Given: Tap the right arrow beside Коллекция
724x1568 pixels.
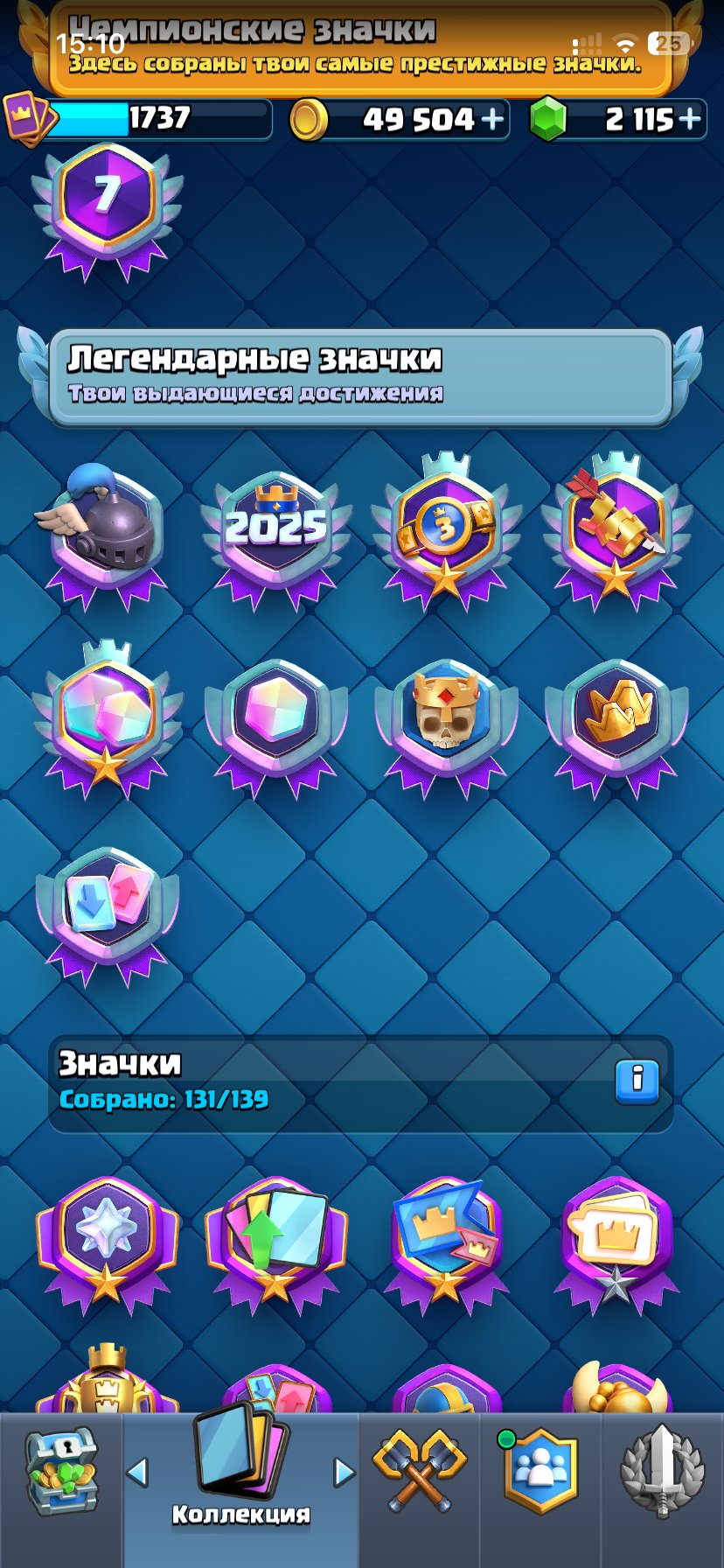Looking at the screenshot, I should click(x=345, y=1473).
